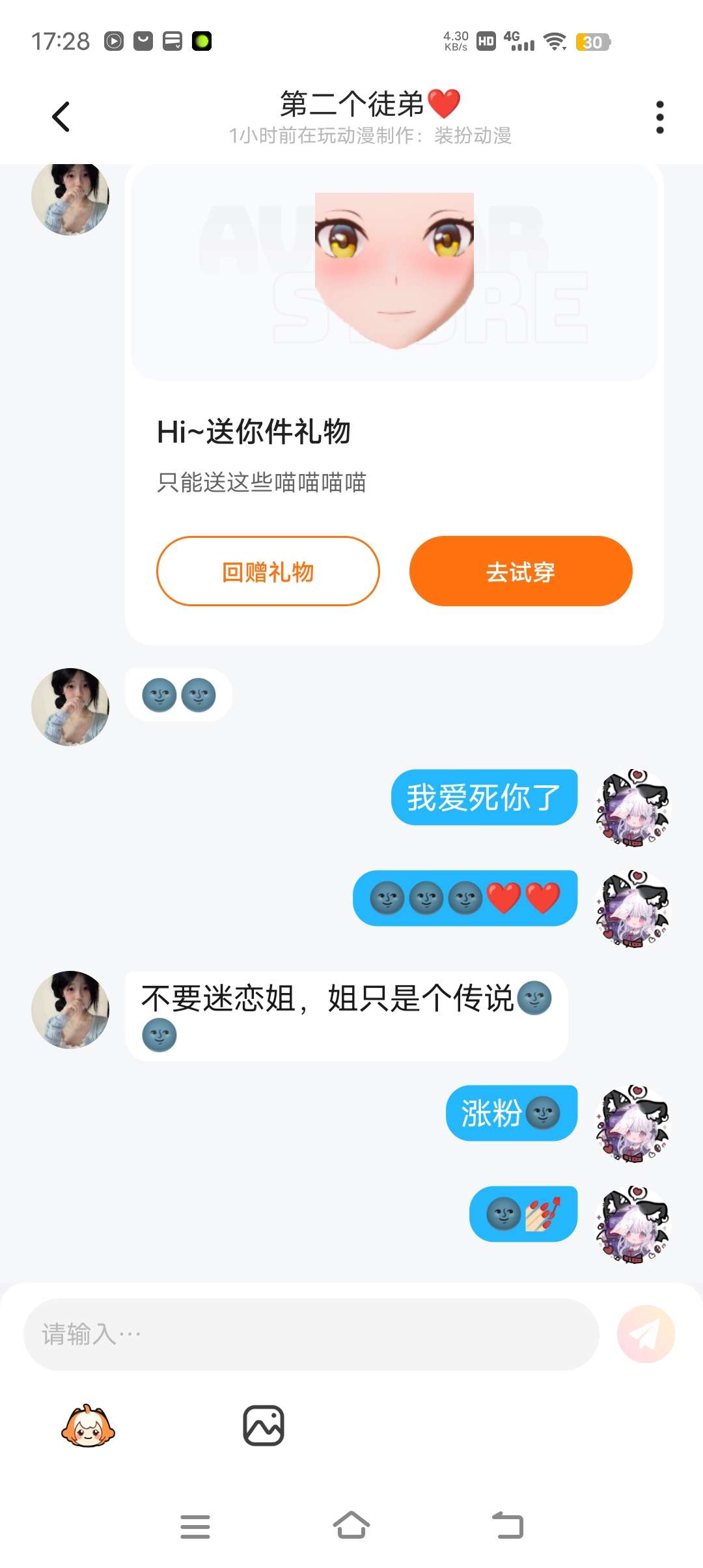
Task: View the sender's profile next to 不要迷恋姐
Action: point(70,1009)
